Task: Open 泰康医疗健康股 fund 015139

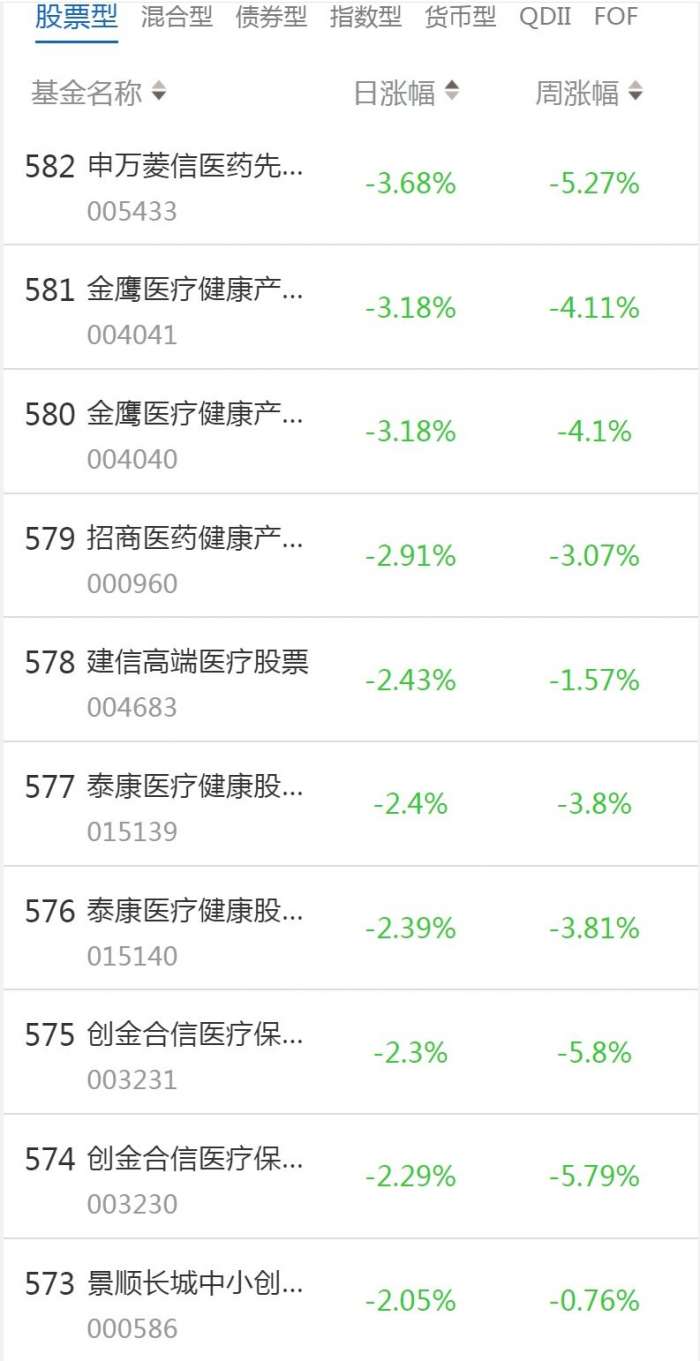Action: pos(195,805)
